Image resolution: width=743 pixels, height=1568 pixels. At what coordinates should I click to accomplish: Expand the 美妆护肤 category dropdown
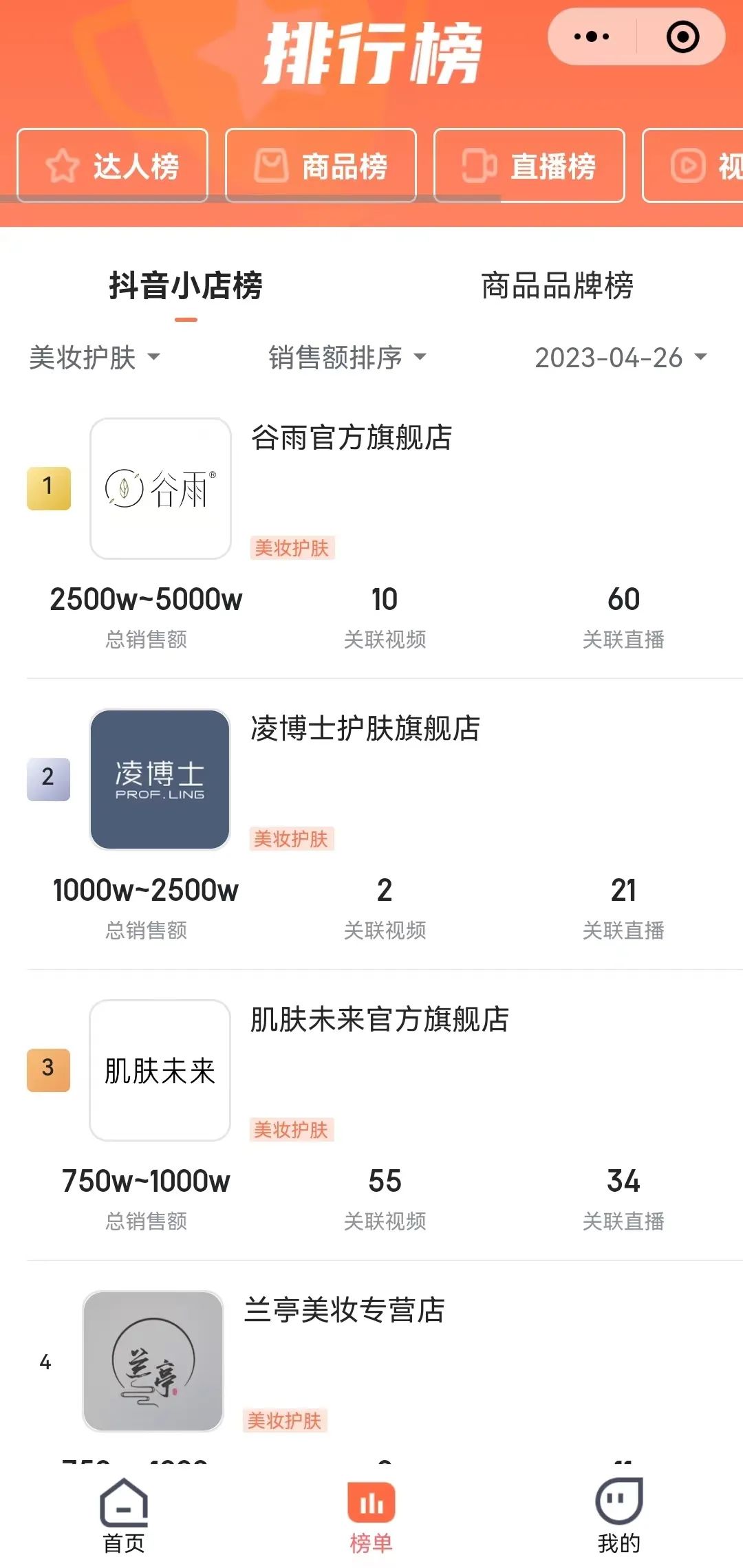(x=94, y=358)
